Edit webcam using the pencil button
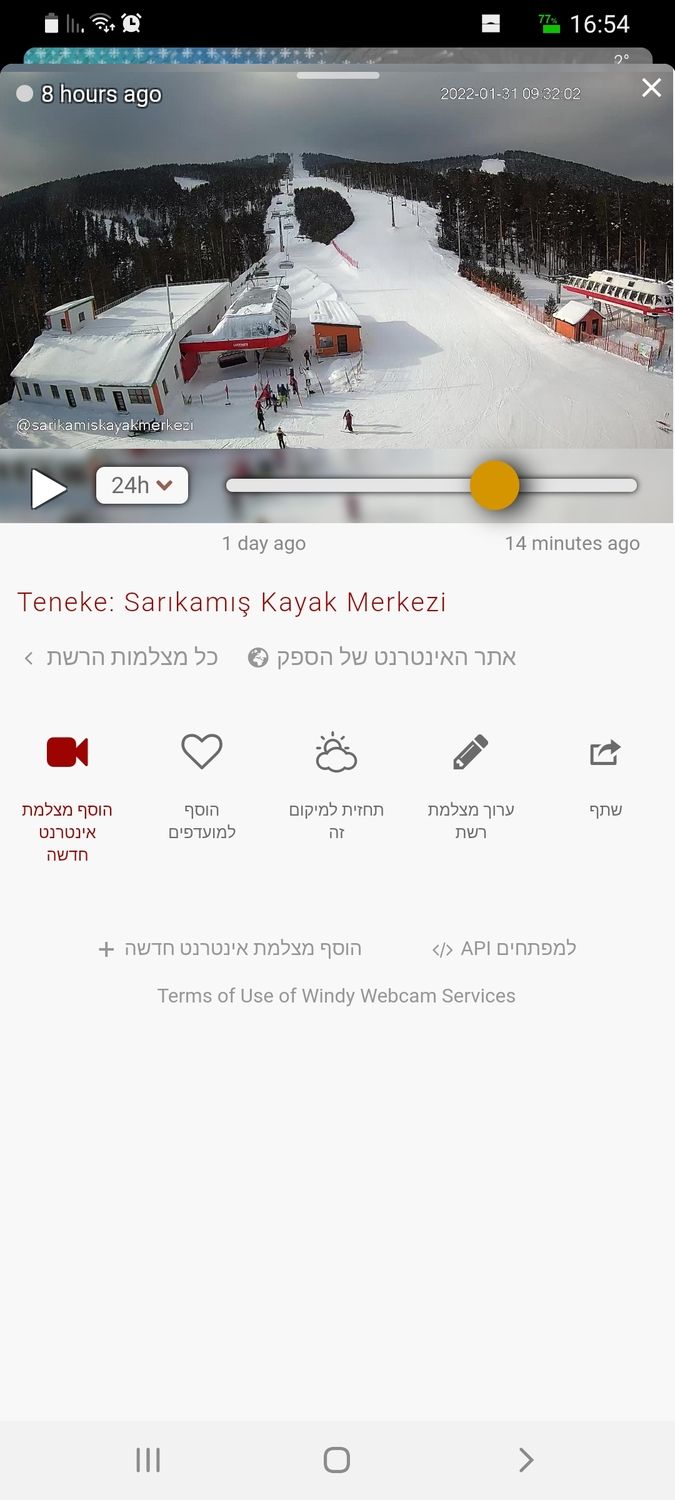The image size is (675, 1500). [470, 752]
